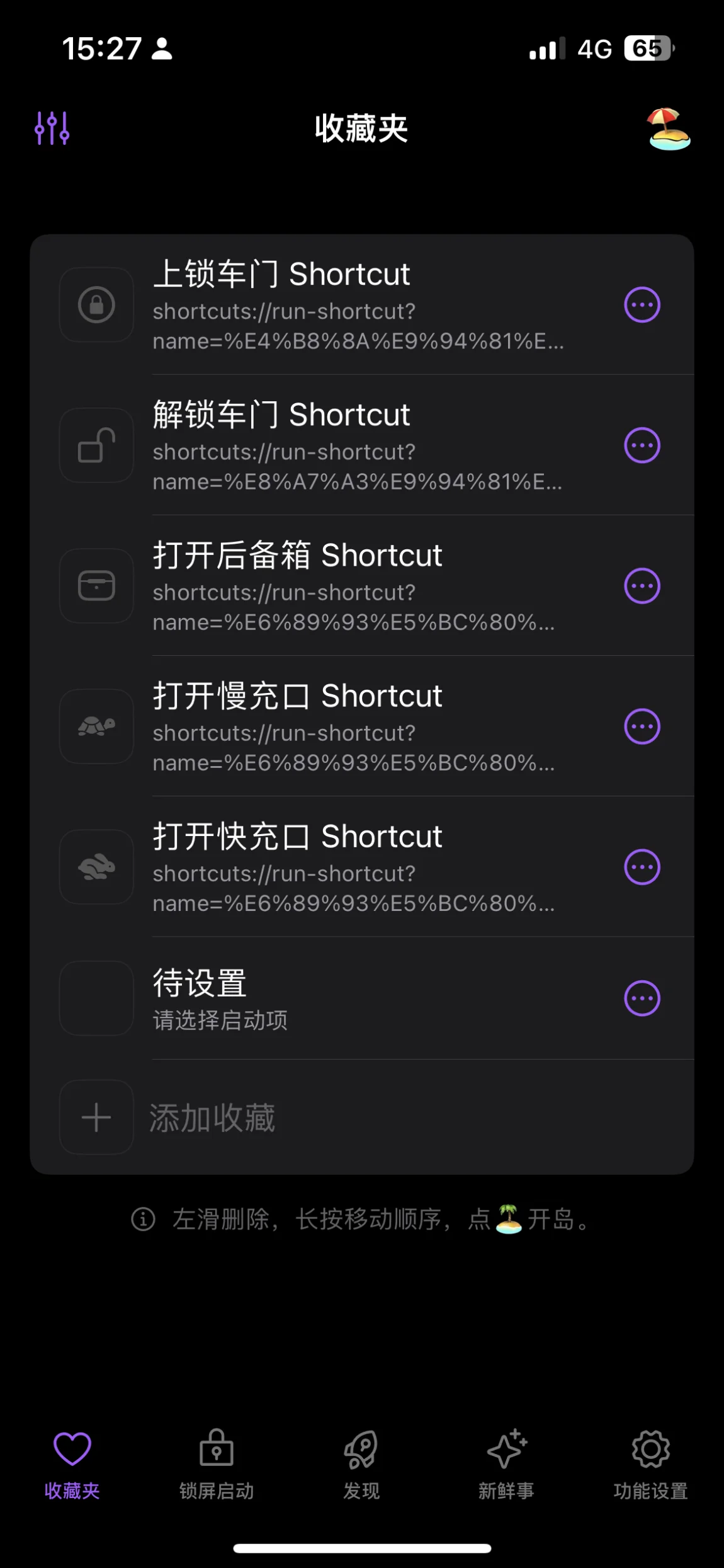Select the 收藏夹 tab
This screenshot has width=724, height=1568.
tap(72, 1464)
